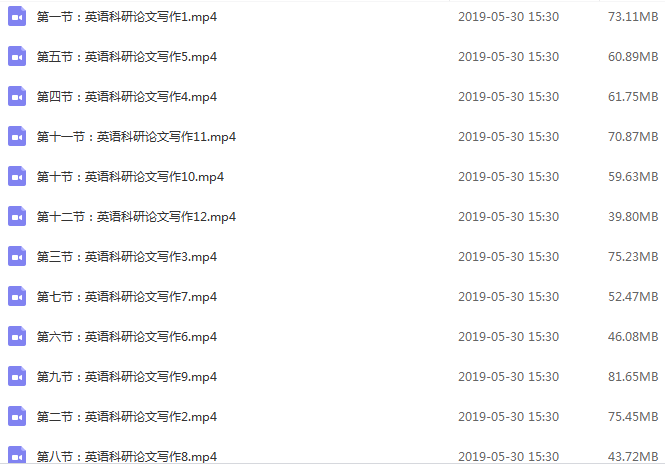
Task: Open 第七节：英语科研论文写作7.mp4
Action: (x=126, y=297)
